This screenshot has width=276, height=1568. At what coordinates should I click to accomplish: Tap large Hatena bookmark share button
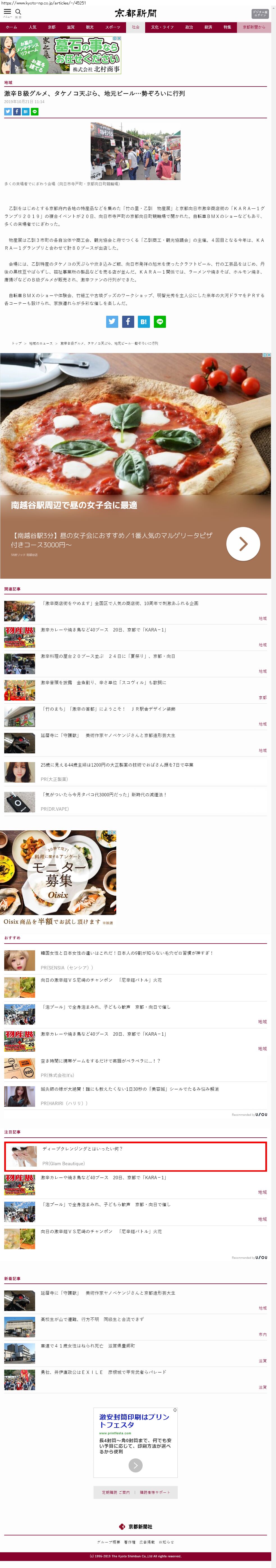click(143, 321)
